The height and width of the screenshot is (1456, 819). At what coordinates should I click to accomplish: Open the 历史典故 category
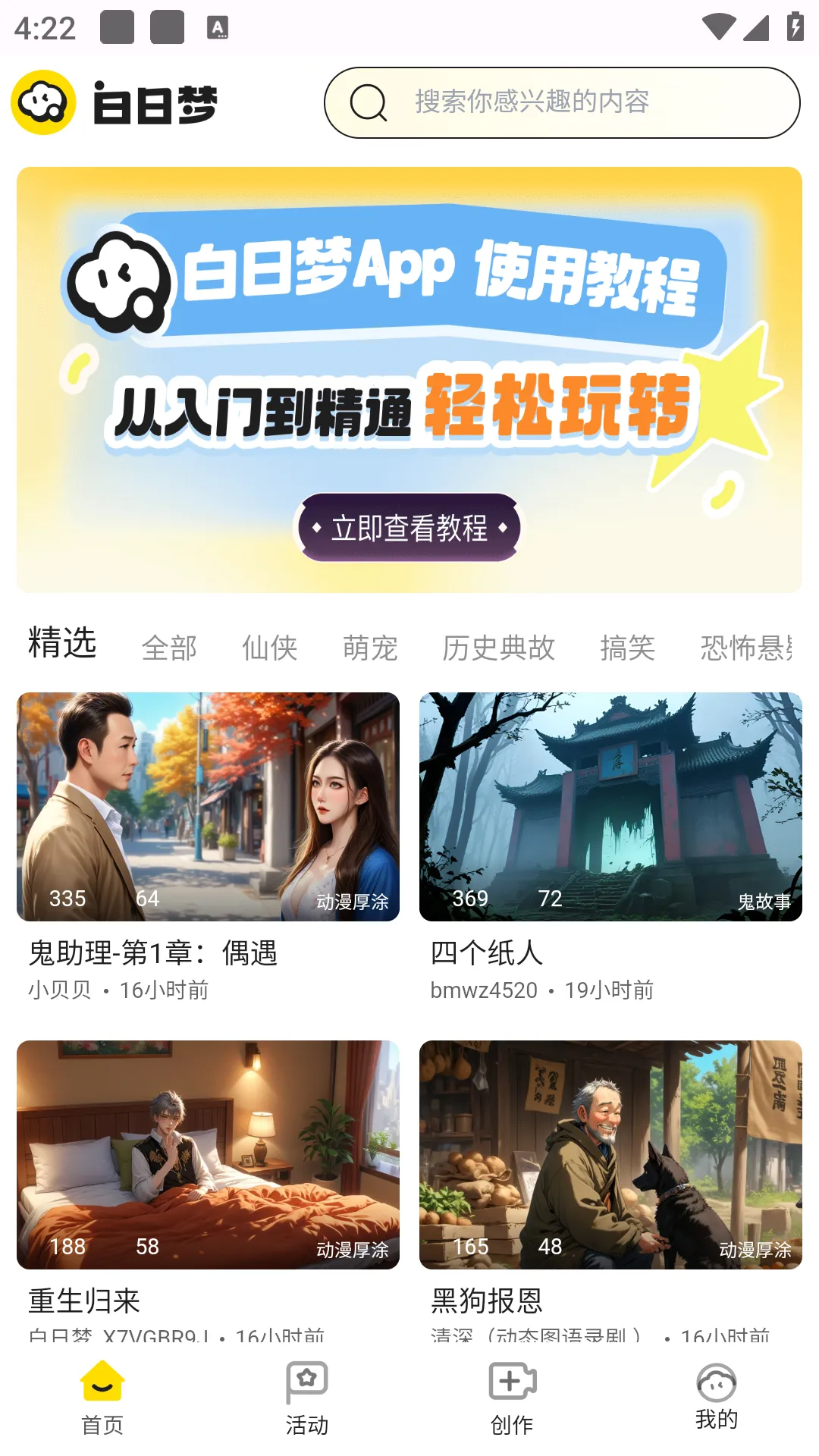[499, 648]
